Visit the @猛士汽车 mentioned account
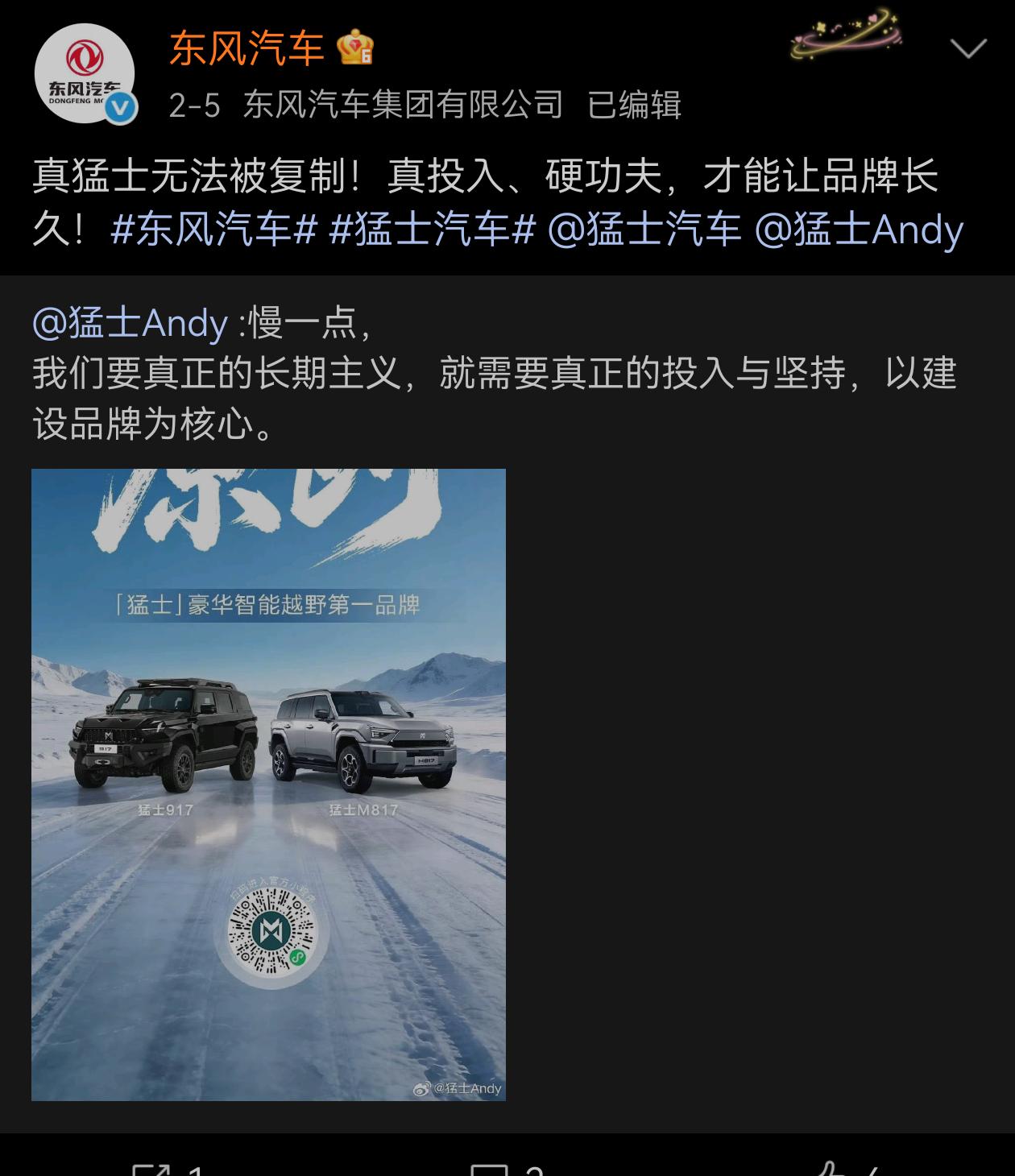Screen dimensions: 1015x1176 pyautogui.click(x=644, y=230)
